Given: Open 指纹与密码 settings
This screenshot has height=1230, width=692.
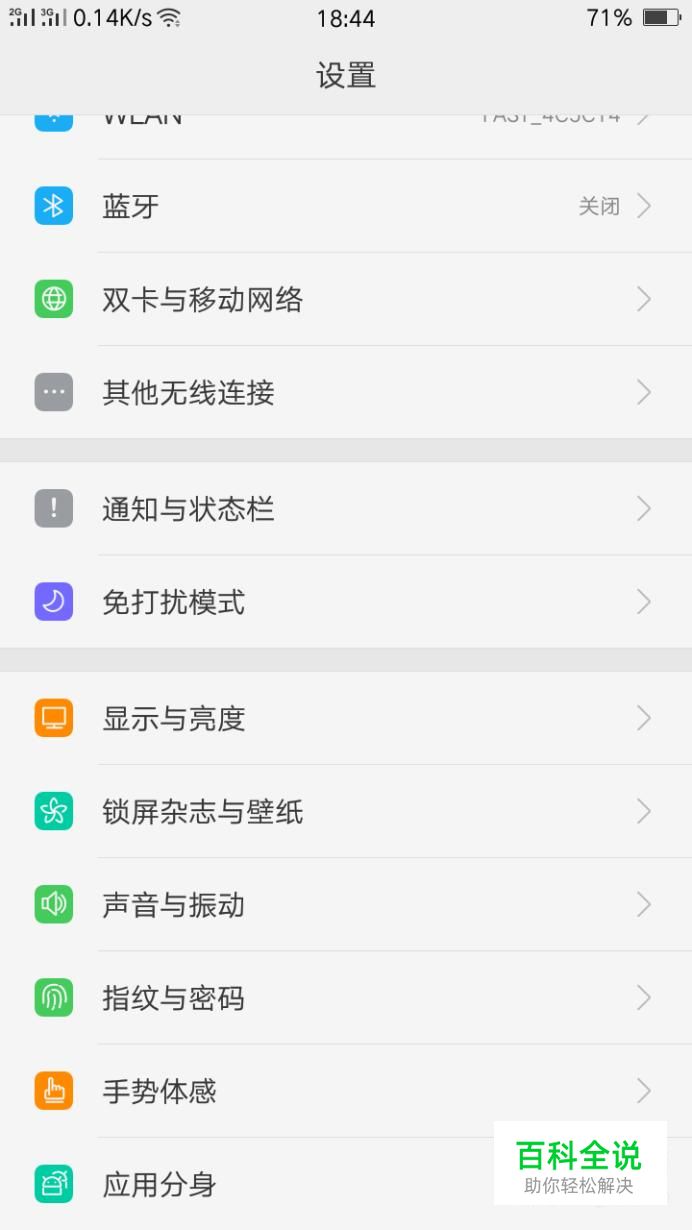Looking at the screenshot, I should click(345, 998).
